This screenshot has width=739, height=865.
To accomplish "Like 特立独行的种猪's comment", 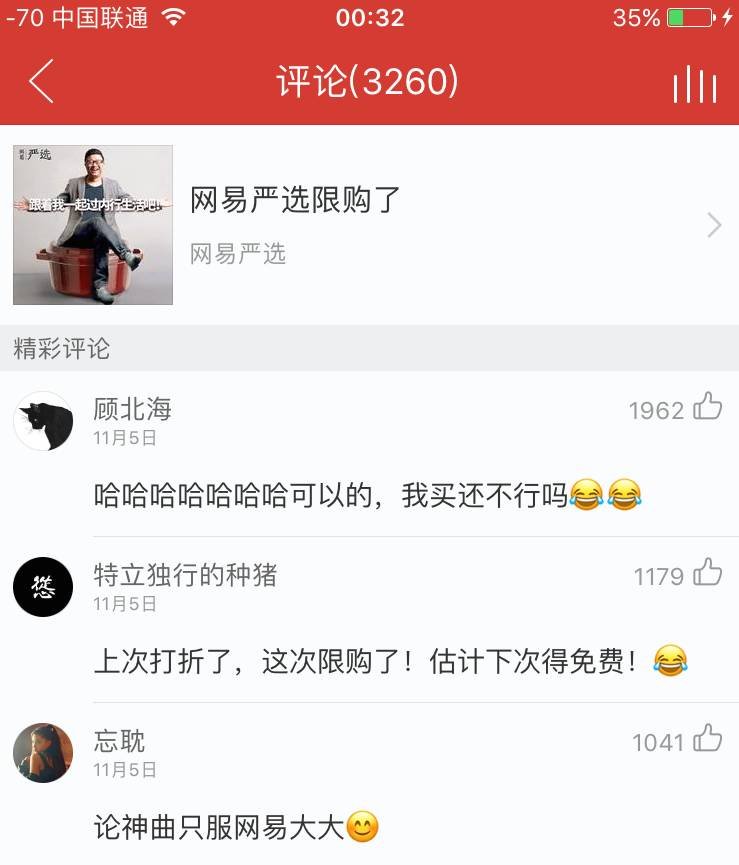I will pyautogui.click(x=708, y=574).
